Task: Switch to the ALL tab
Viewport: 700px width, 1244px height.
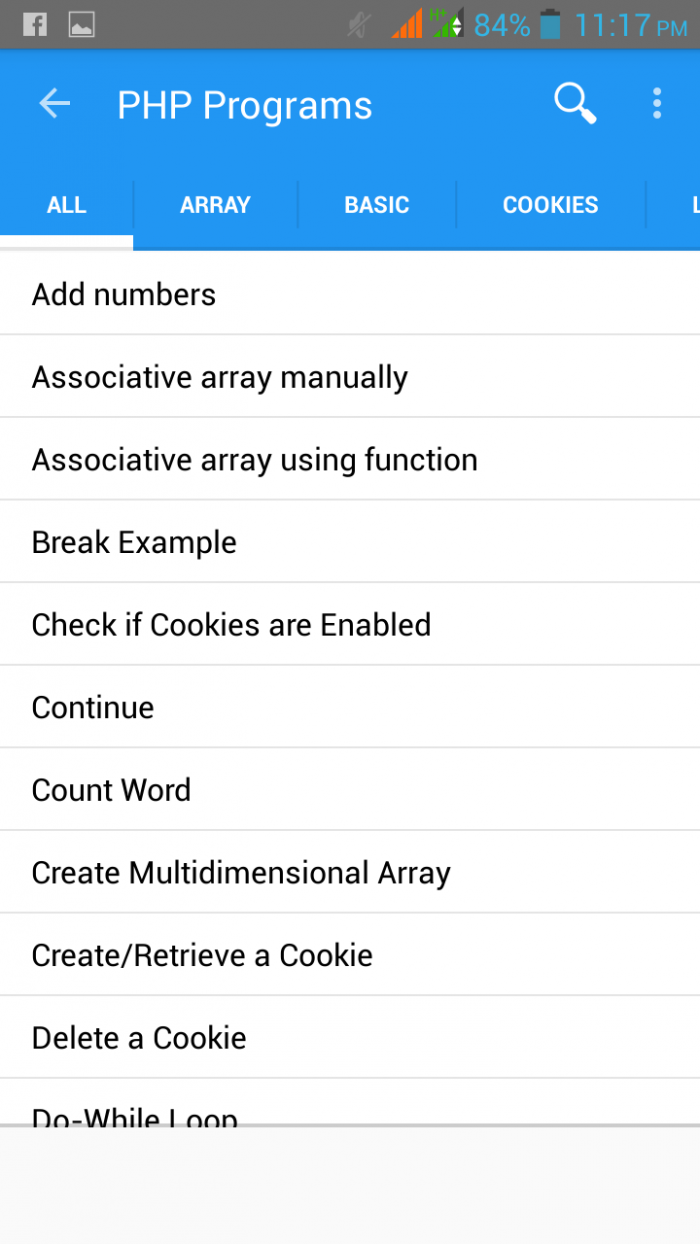Action: click(67, 205)
